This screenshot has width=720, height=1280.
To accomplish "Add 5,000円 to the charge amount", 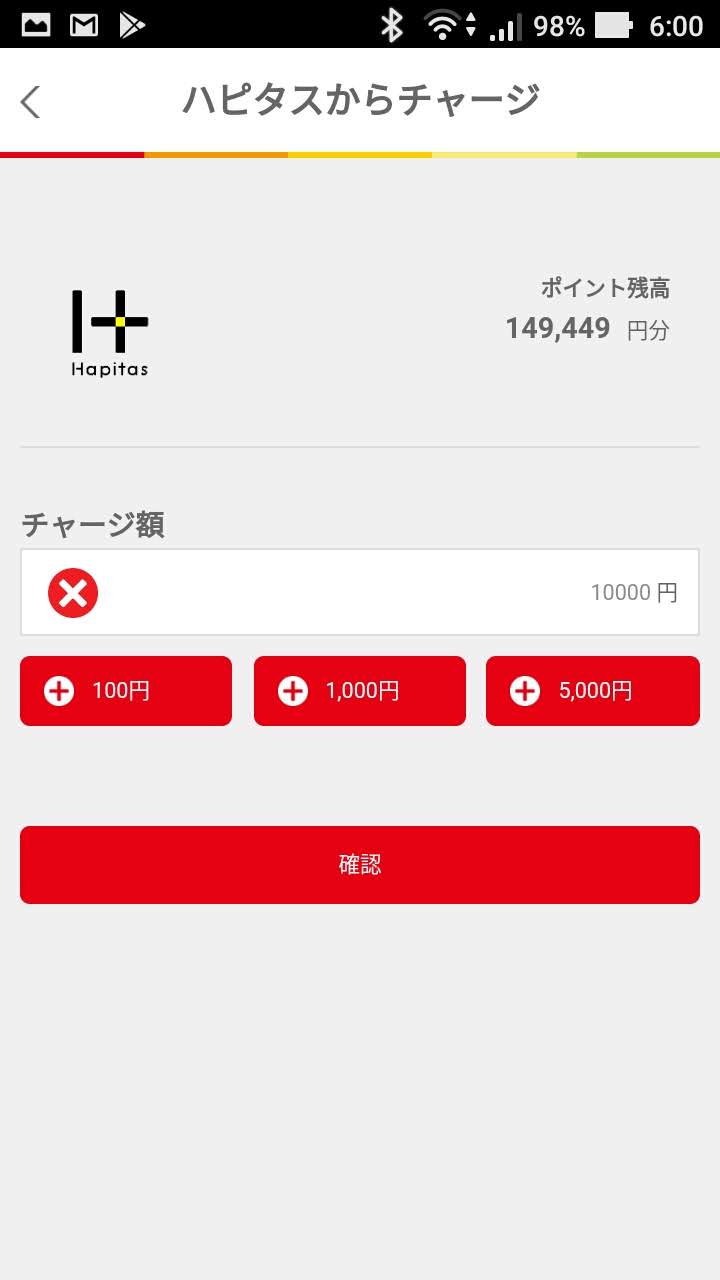I will click(593, 691).
